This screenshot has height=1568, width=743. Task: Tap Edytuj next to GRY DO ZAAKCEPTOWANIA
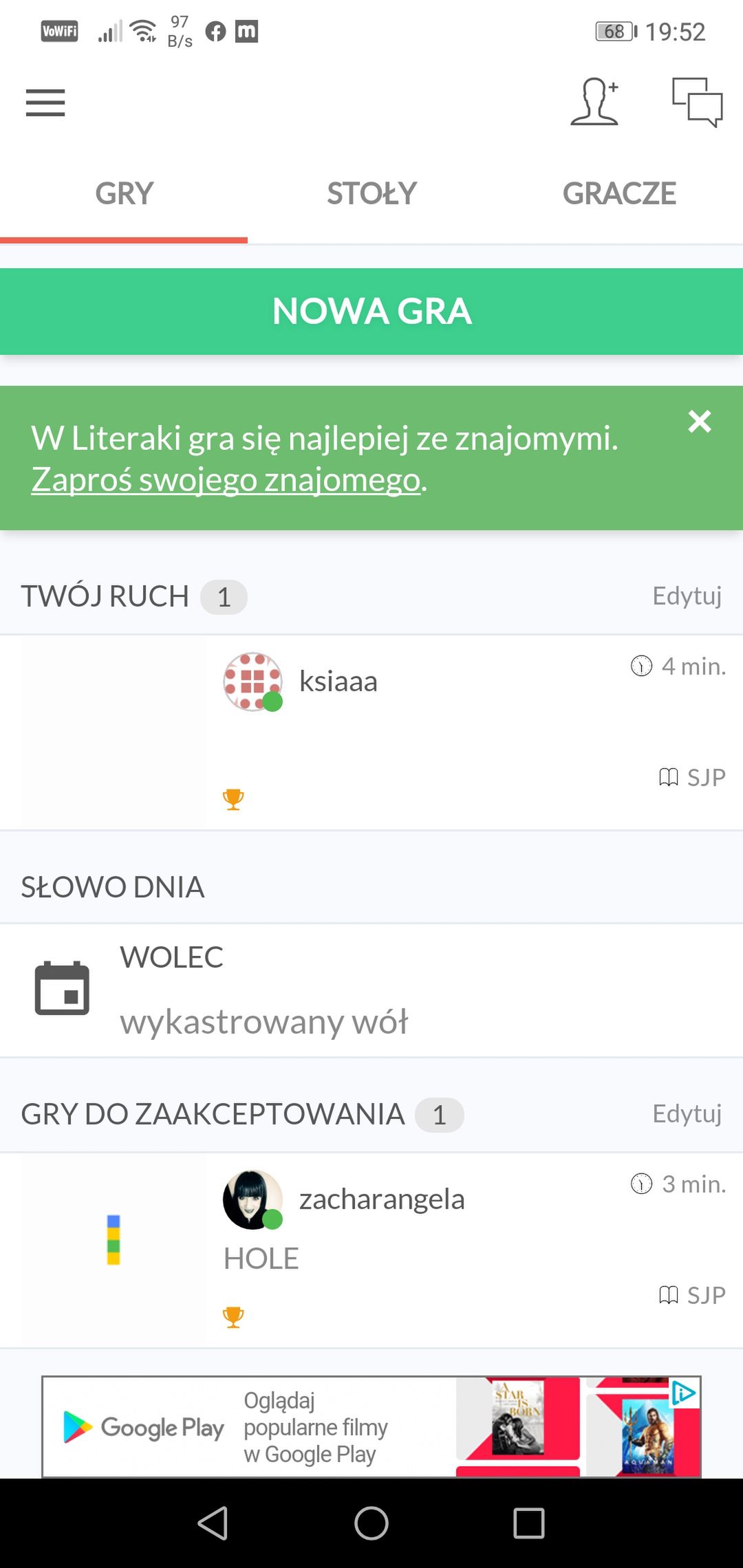[687, 1113]
